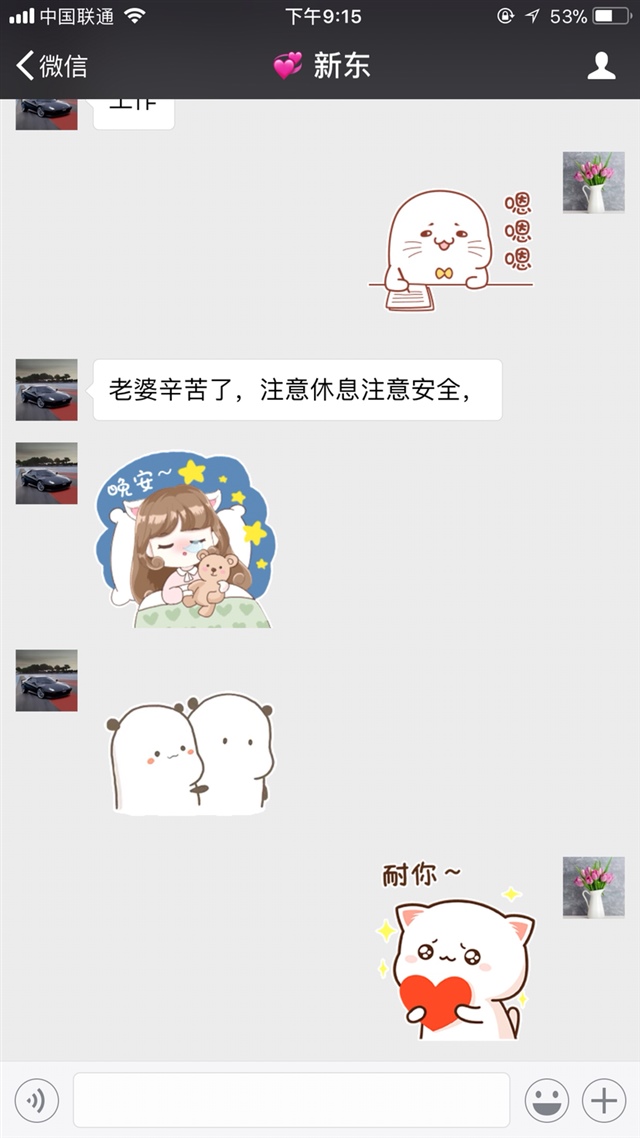View the 嗯嗯嗯 seal sticker

pyautogui.click(x=450, y=250)
